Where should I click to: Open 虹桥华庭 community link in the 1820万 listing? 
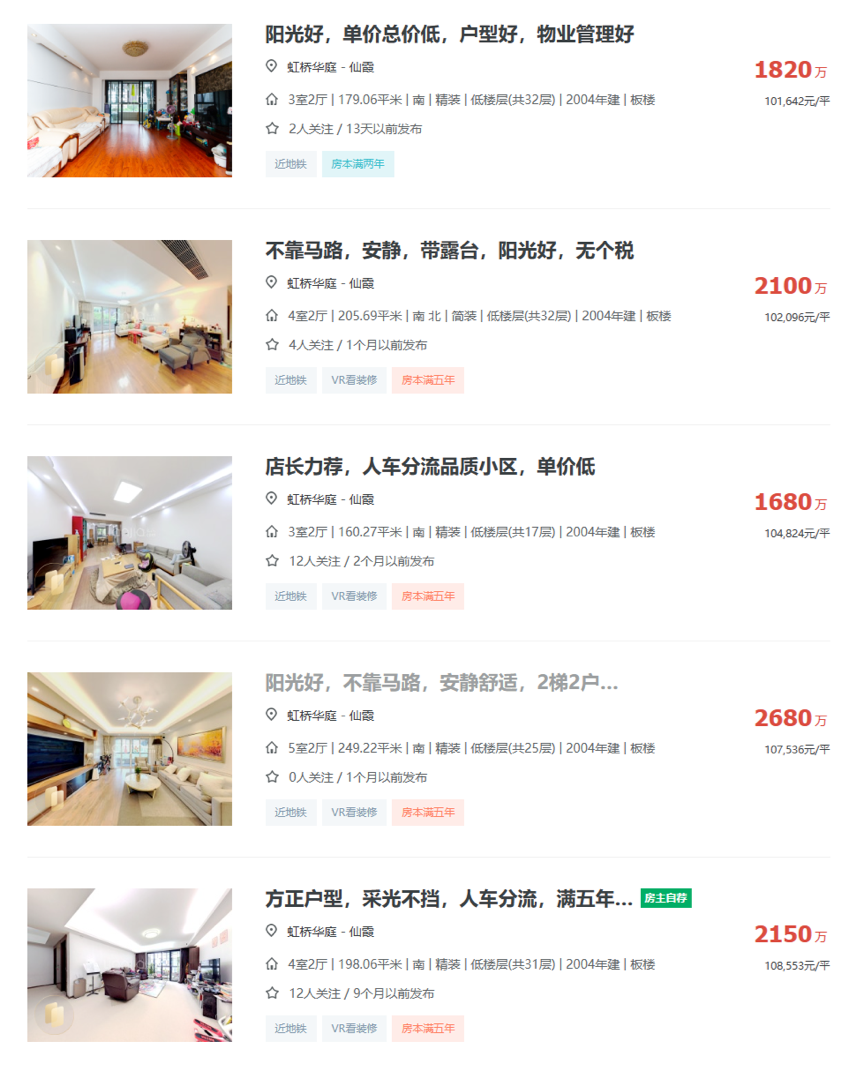311,67
